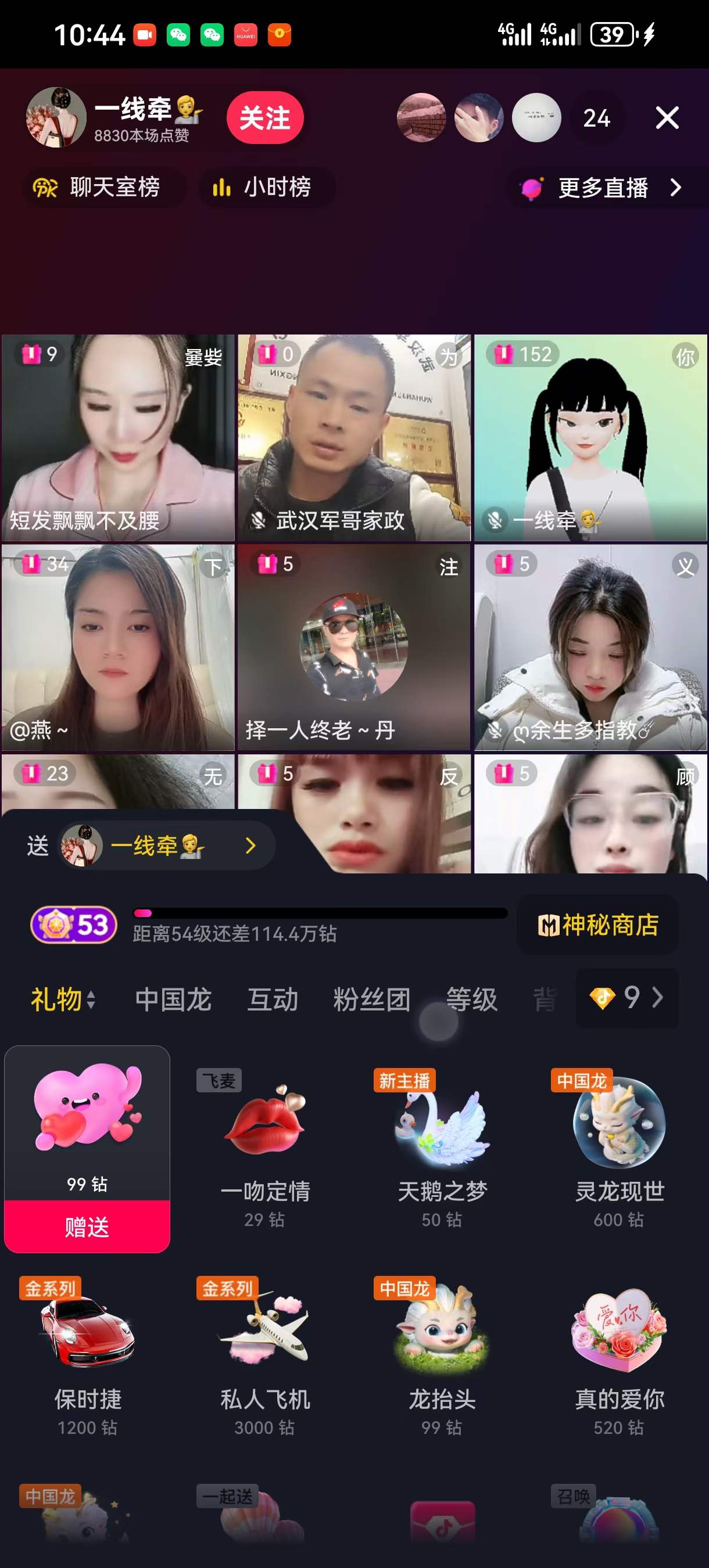
Task: View the audience count of 24
Action: tap(596, 118)
